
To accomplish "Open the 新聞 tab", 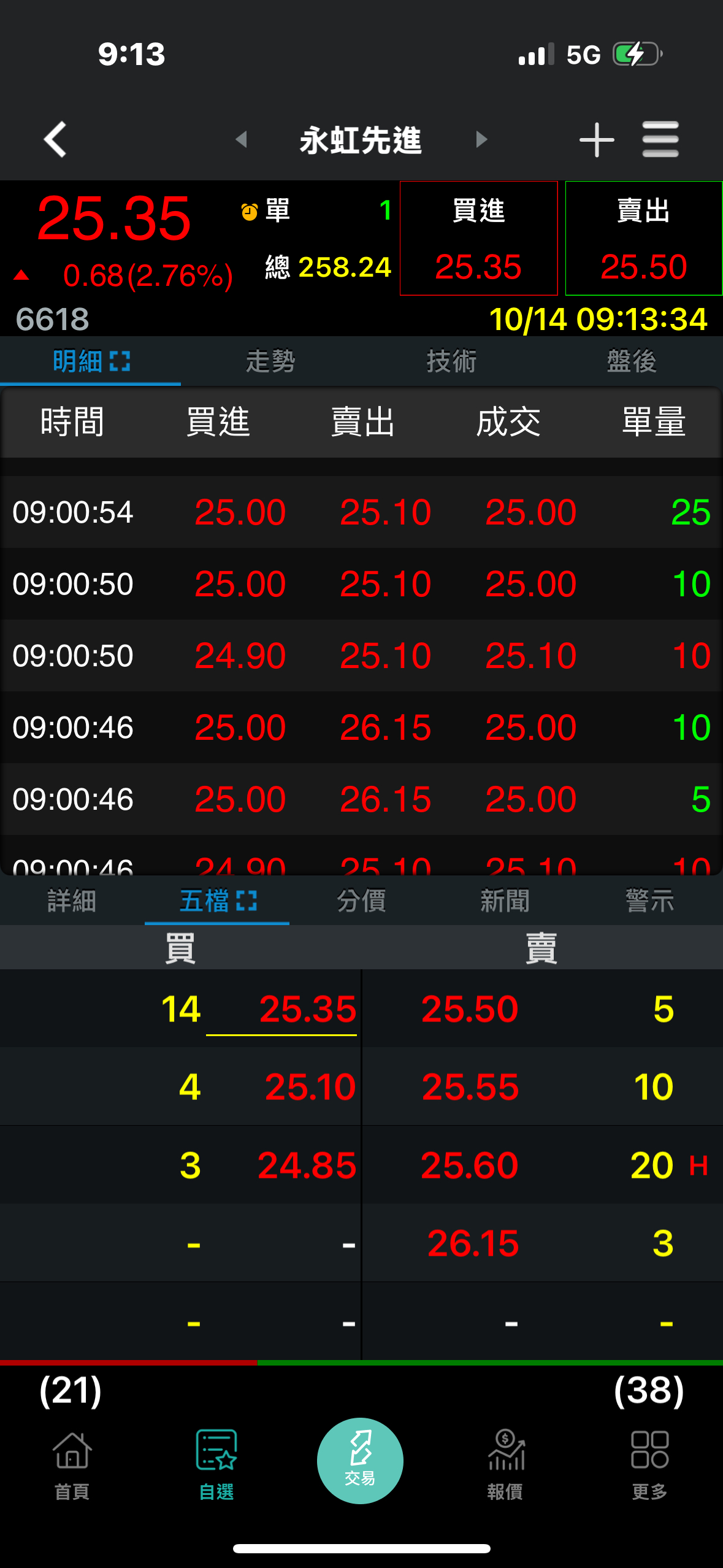I will [505, 901].
